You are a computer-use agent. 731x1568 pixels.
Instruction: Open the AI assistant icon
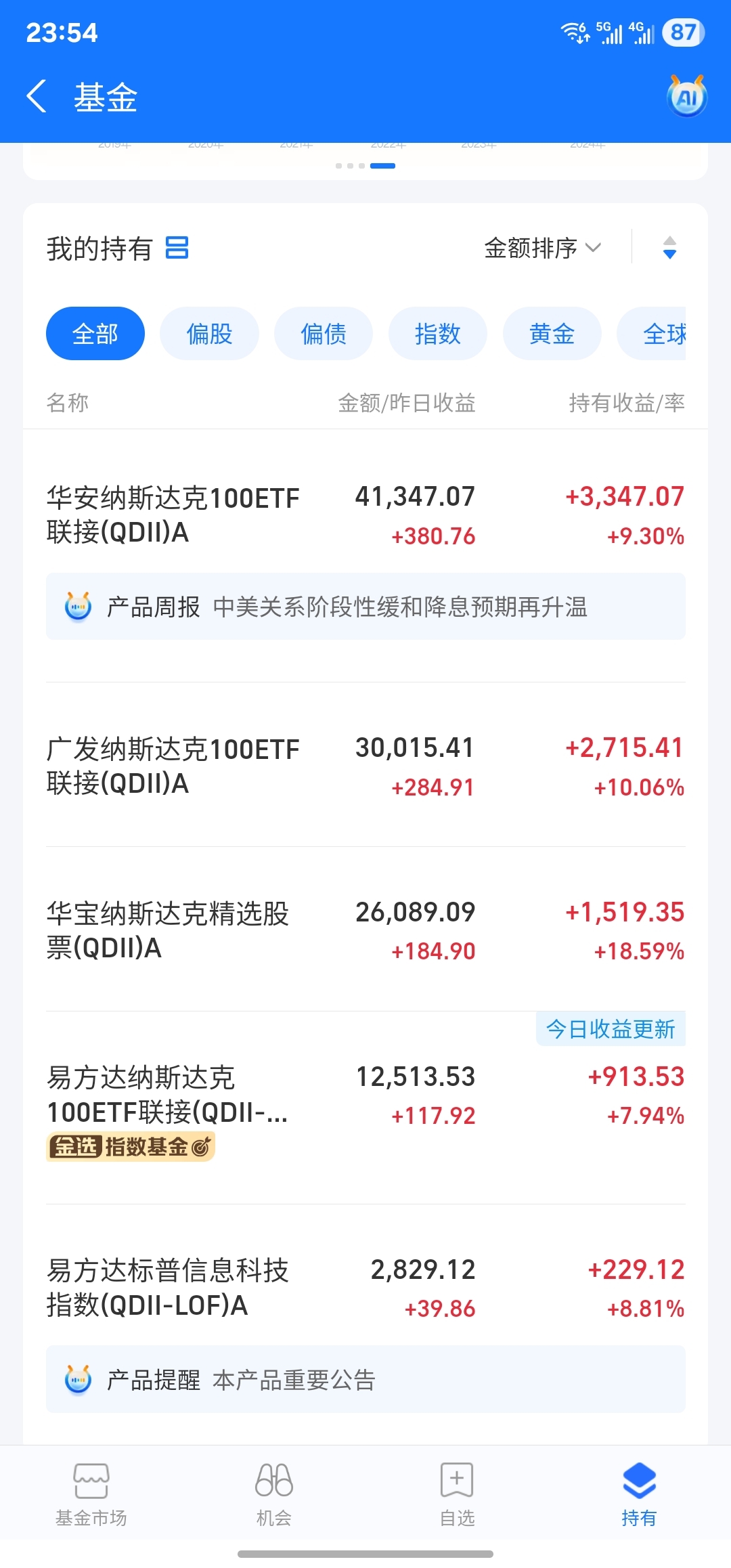[x=686, y=97]
